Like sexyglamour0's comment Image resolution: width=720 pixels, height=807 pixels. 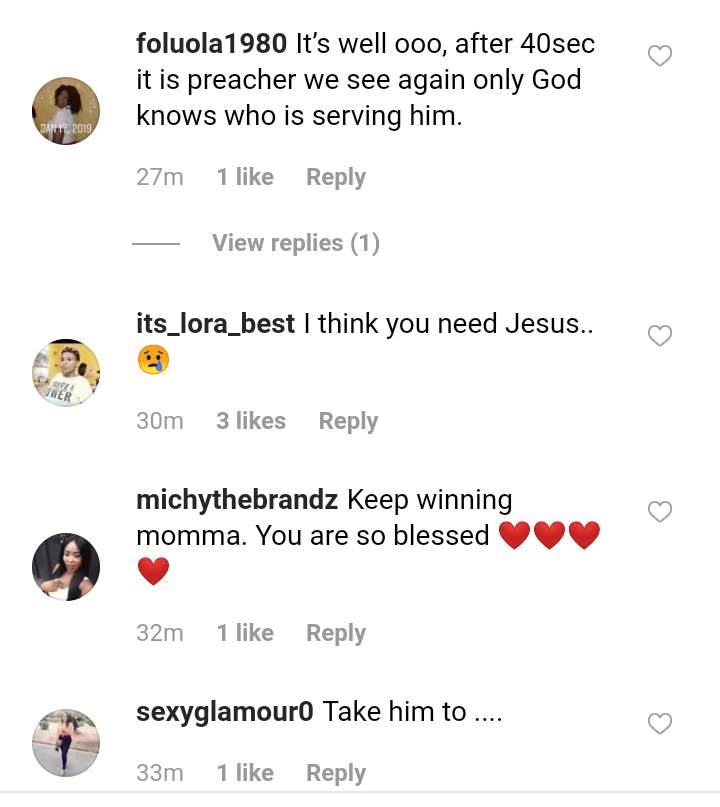click(x=660, y=724)
